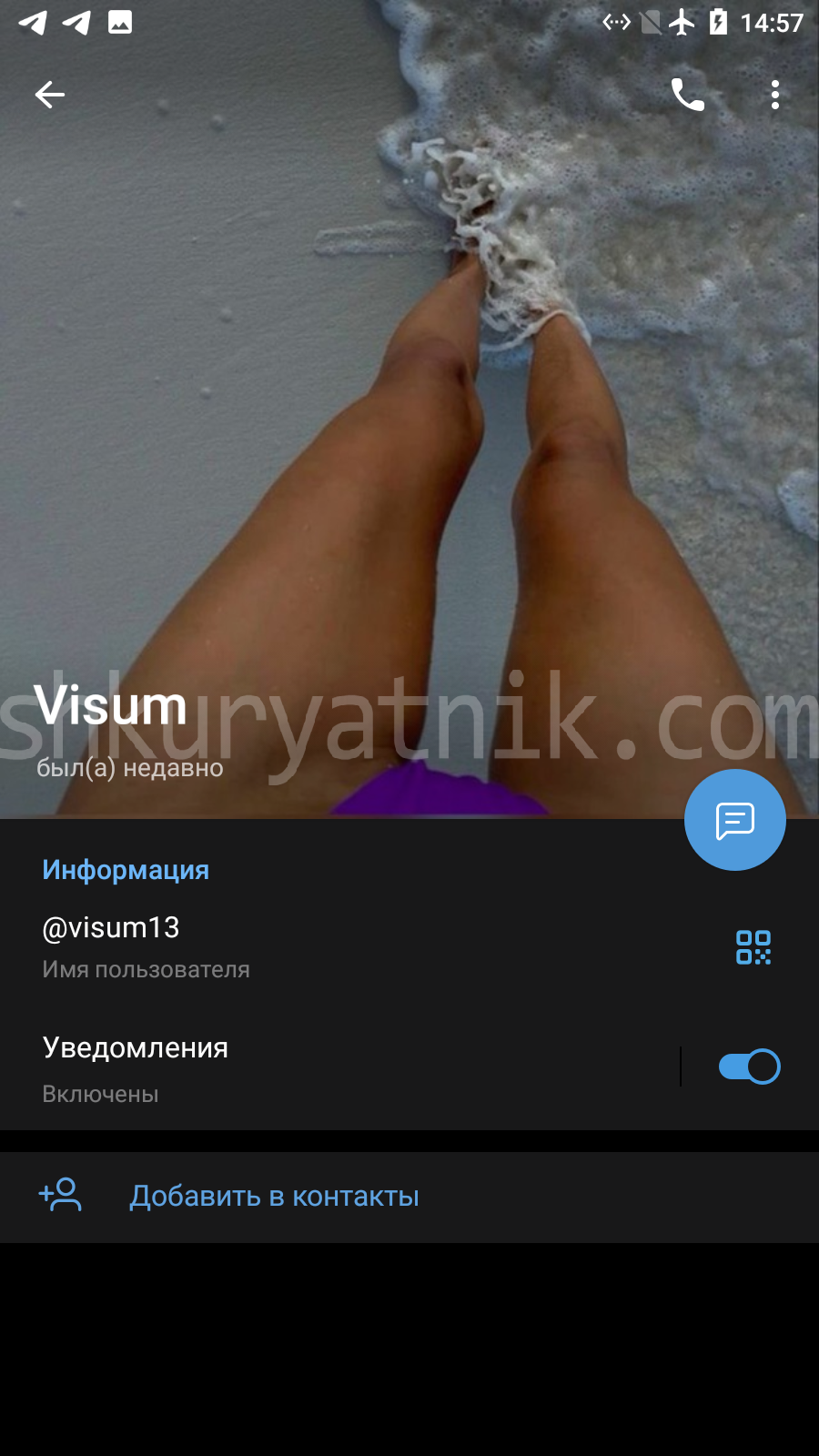Show the QR code for @visum13
This screenshot has width=819, height=1456.
(753, 947)
